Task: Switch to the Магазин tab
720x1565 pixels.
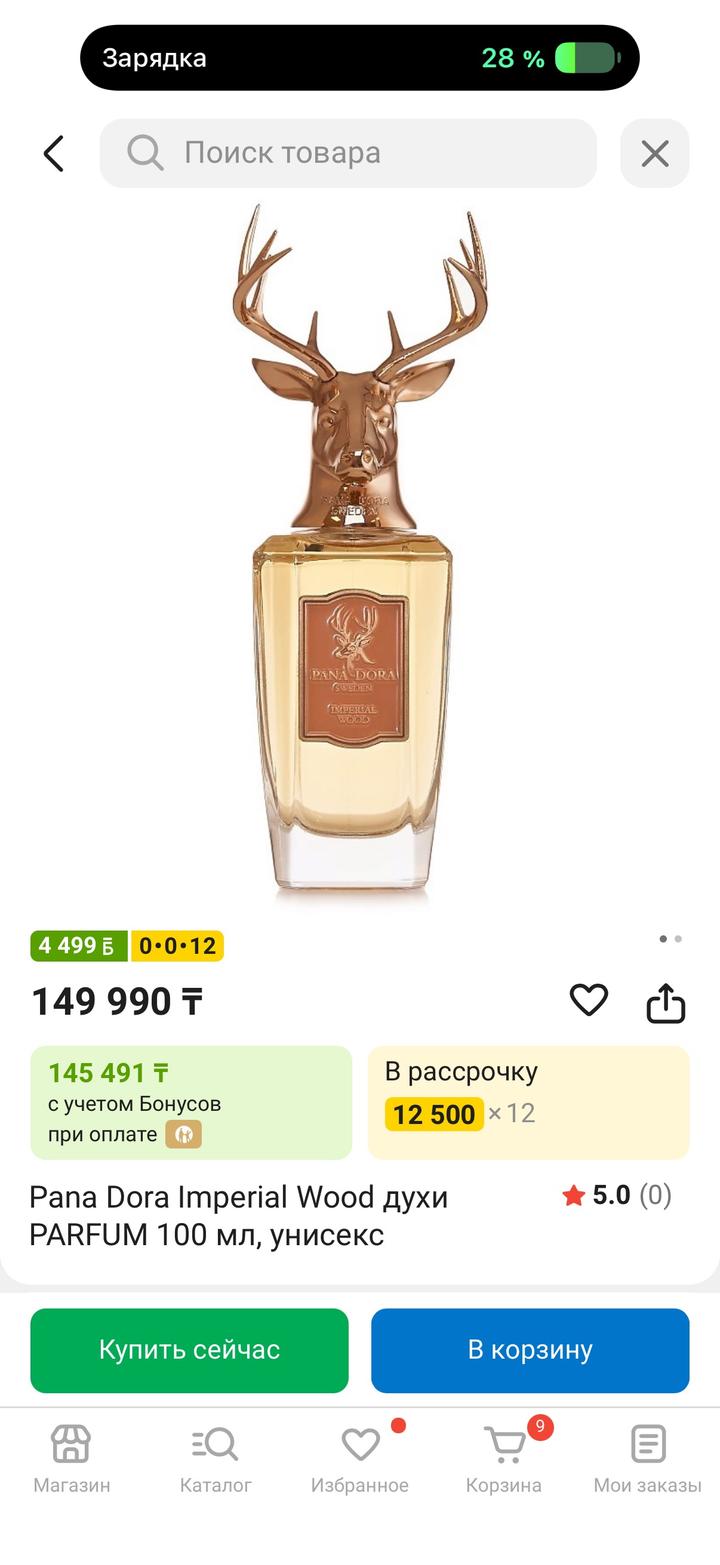Action: click(x=71, y=1458)
